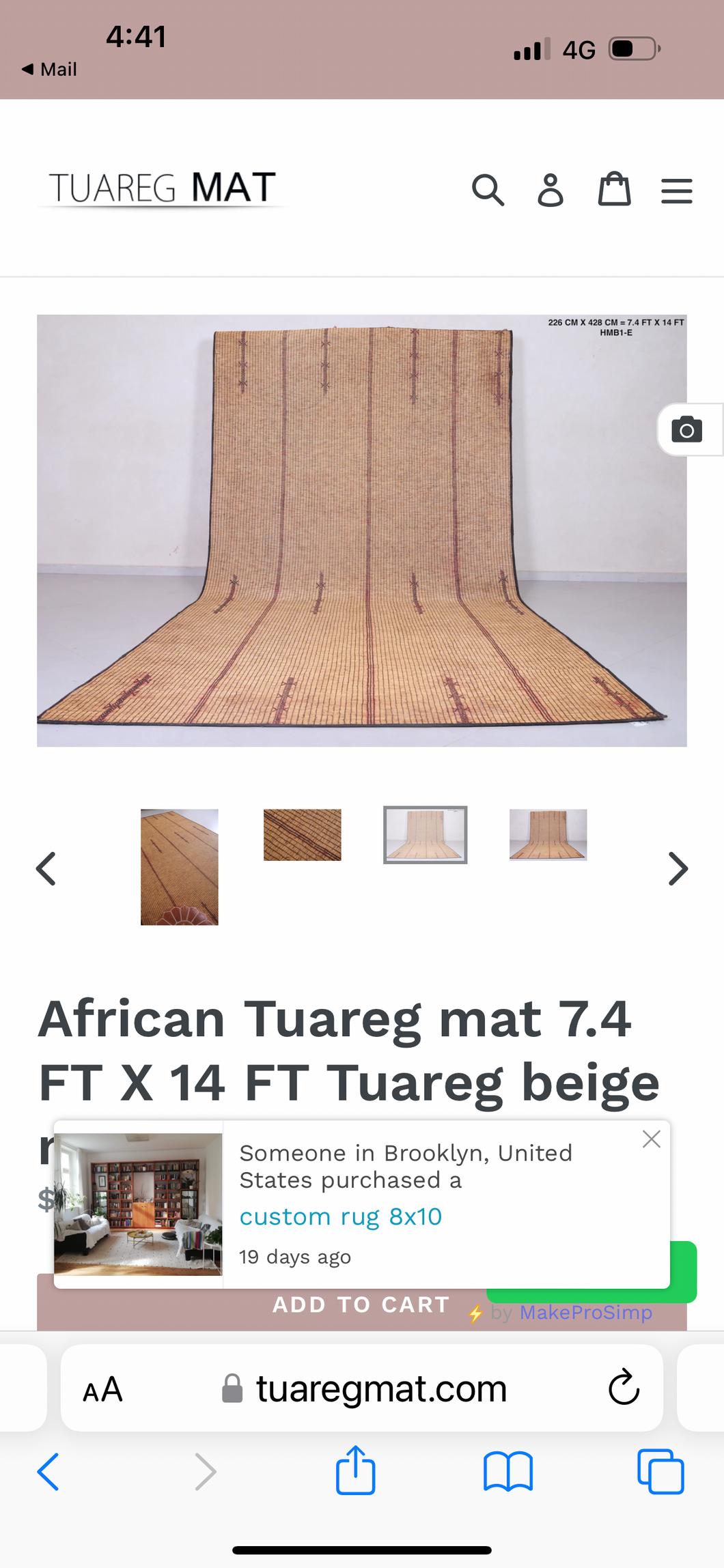Open the main product photo of the mat
The width and height of the screenshot is (724, 1568).
click(x=361, y=530)
